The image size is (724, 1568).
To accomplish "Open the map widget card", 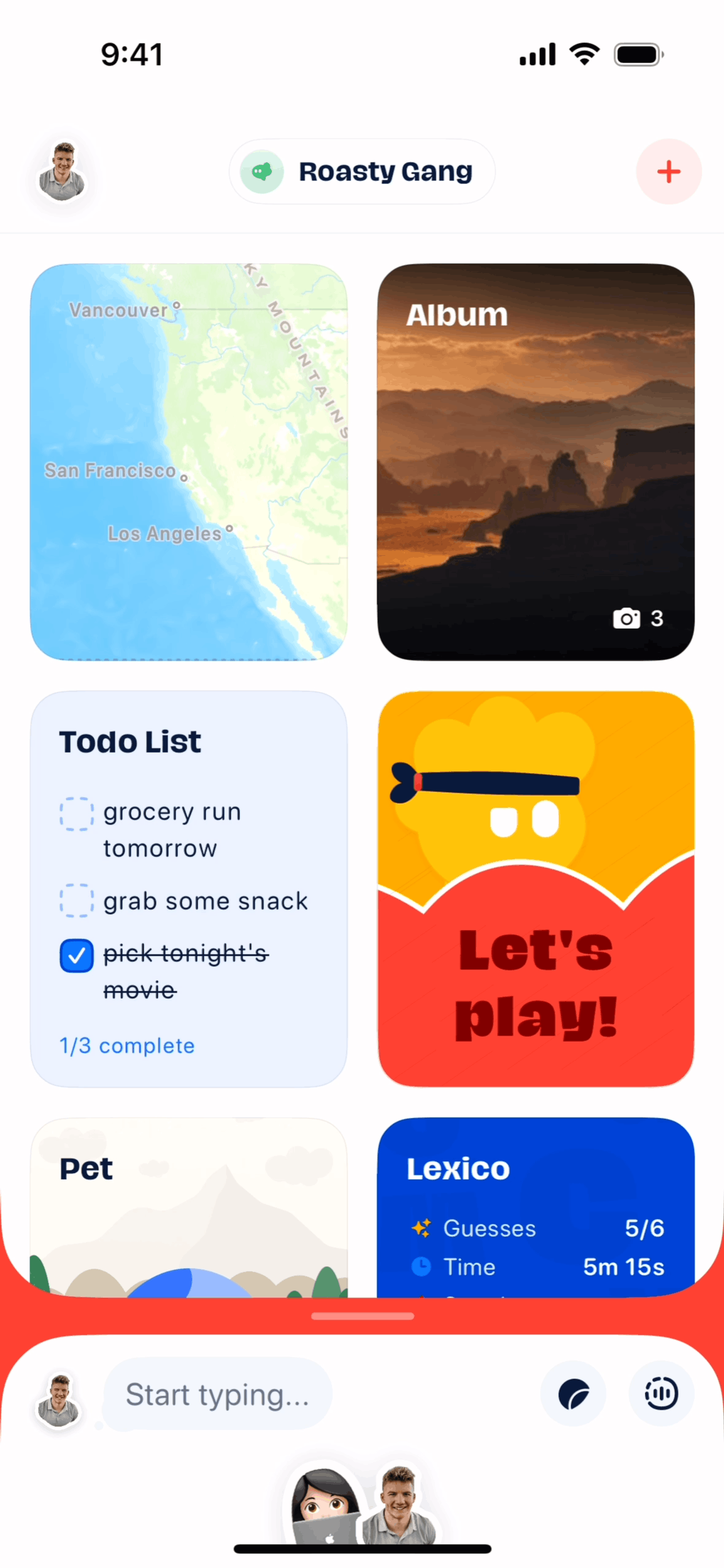I will pos(188,461).
